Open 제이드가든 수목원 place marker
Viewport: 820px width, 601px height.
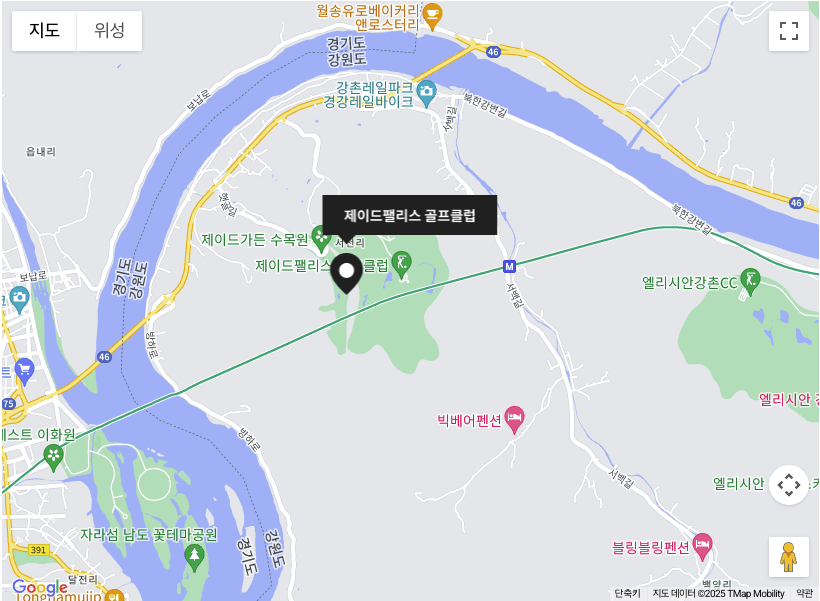tap(321, 238)
